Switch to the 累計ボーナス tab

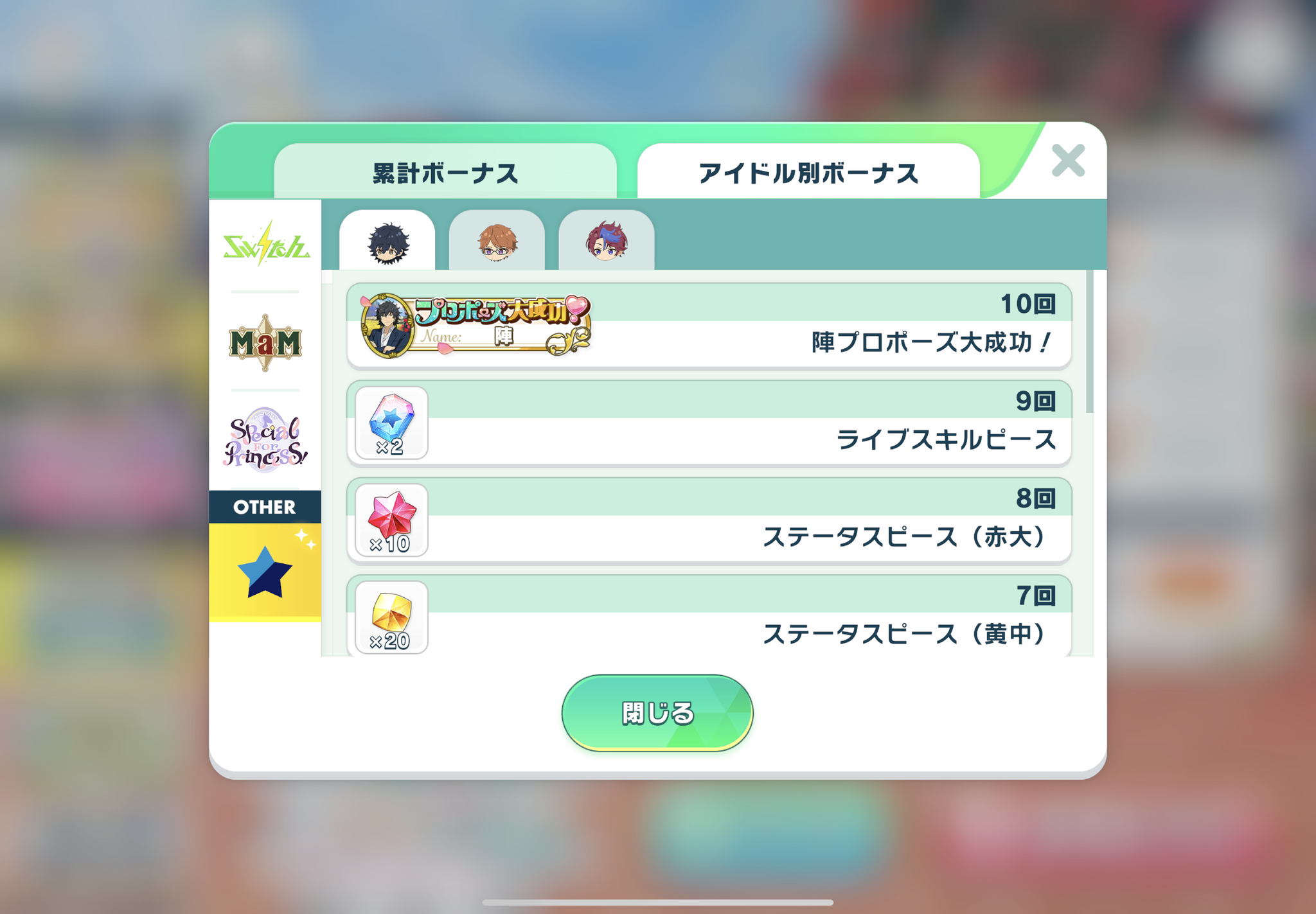(x=445, y=173)
